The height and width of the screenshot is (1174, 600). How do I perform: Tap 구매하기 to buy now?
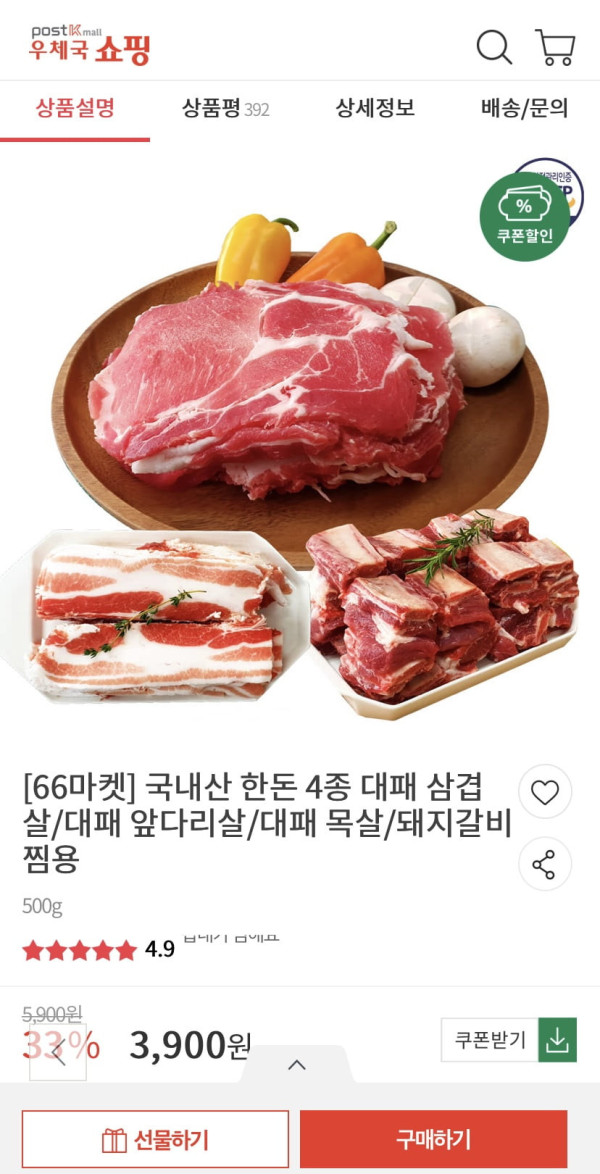(x=433, y=1139)
